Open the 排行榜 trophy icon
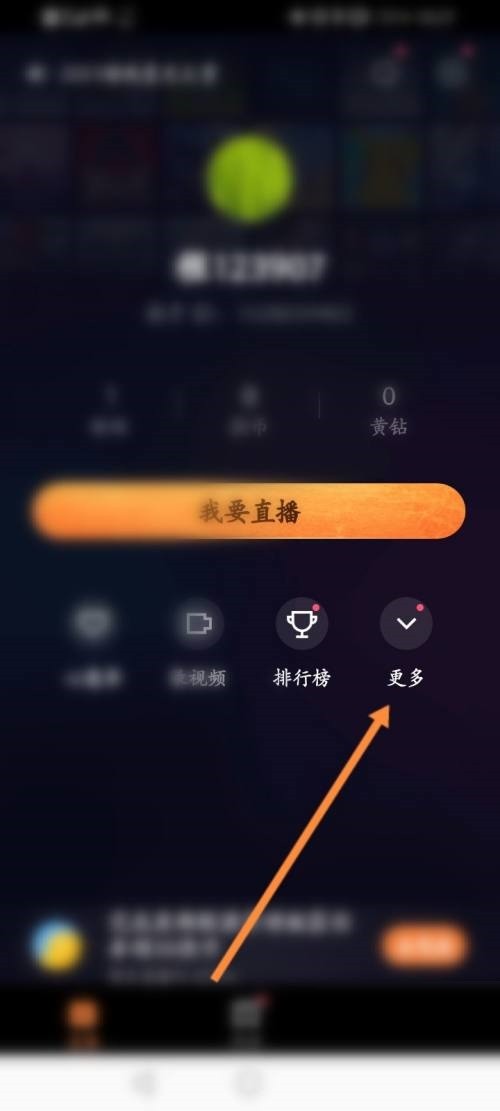The width and height of the screenshot is (500, 1111). tap(302, 624)
